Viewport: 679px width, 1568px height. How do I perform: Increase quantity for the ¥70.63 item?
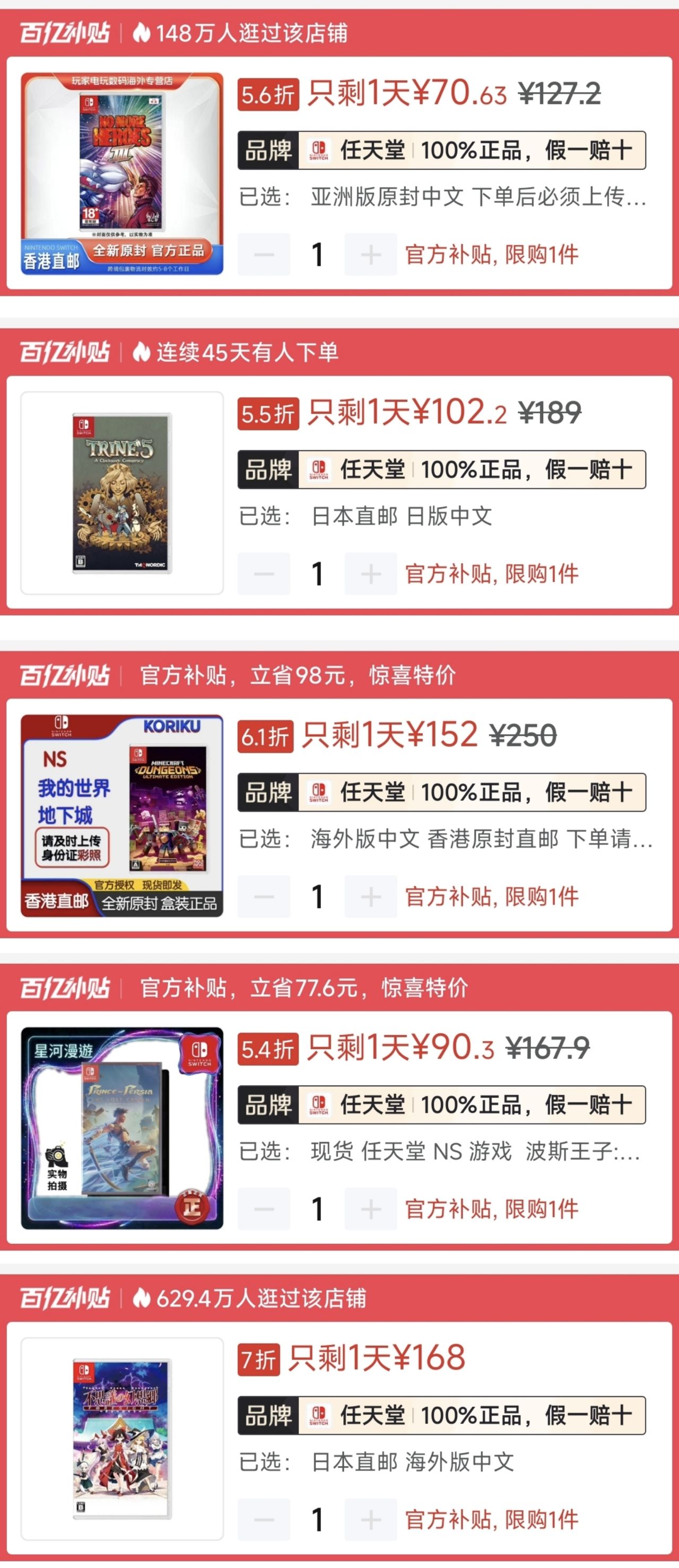tap(370, 255)
